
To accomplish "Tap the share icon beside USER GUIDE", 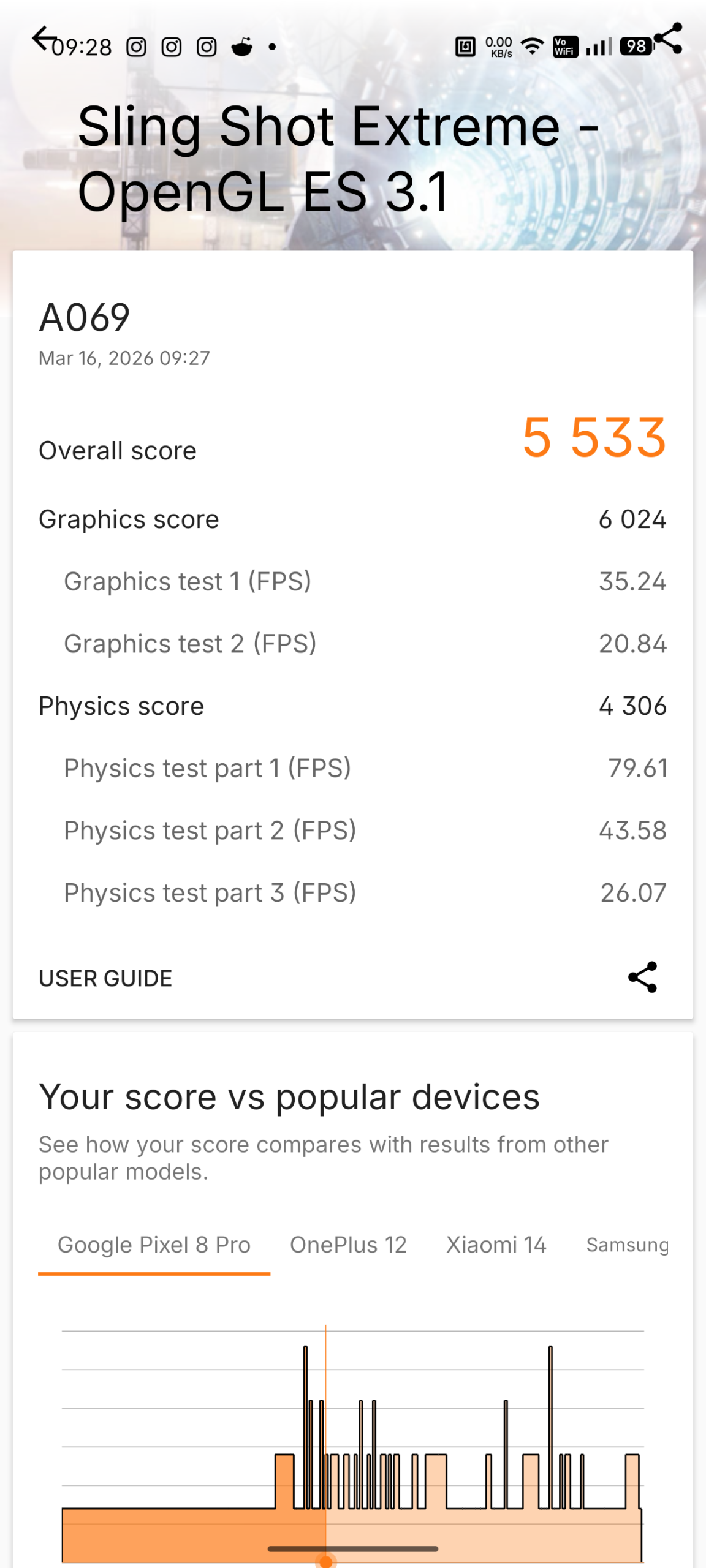I will click(642, 978).
